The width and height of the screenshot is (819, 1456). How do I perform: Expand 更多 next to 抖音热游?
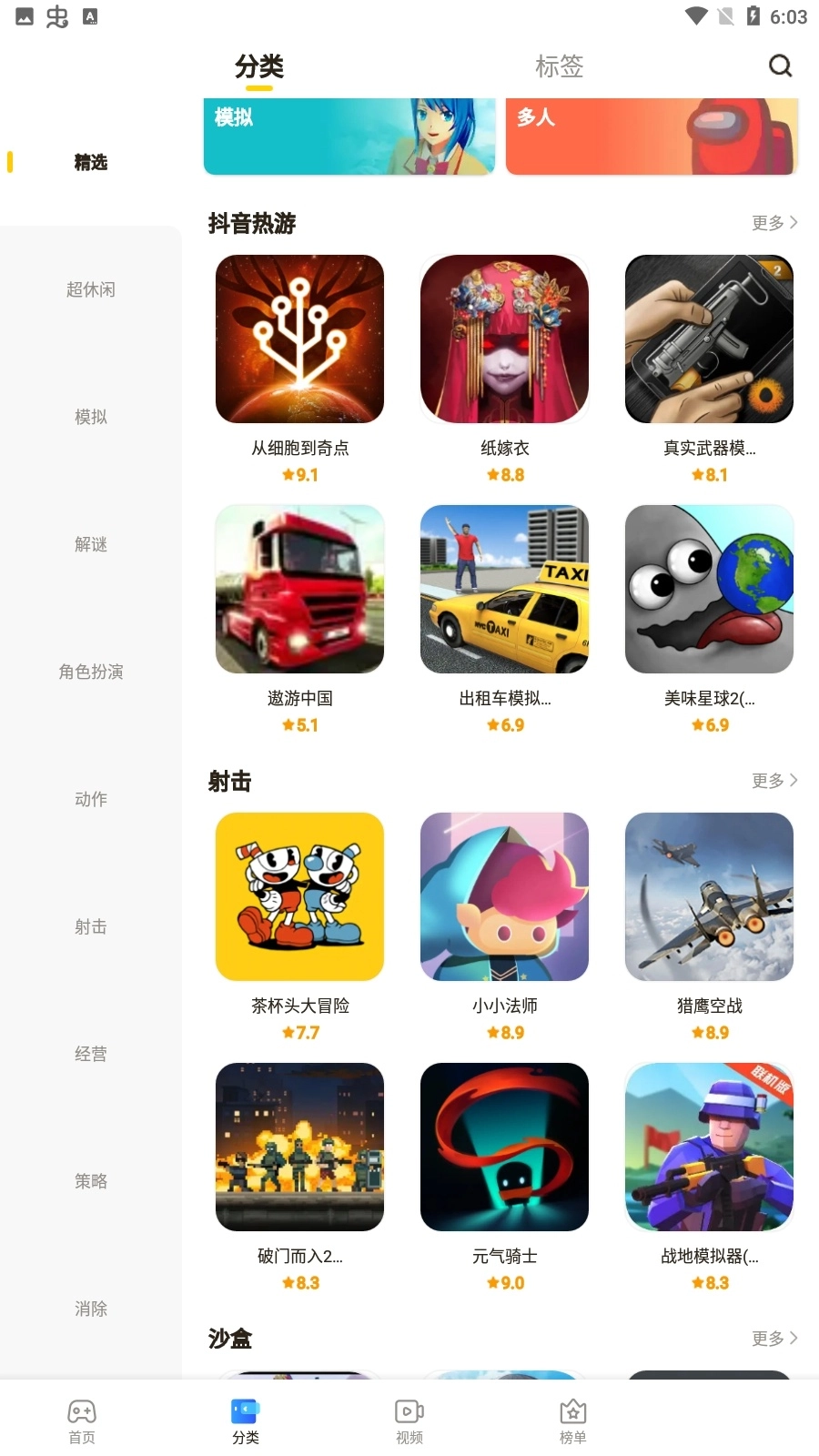[x=773, y=221]
